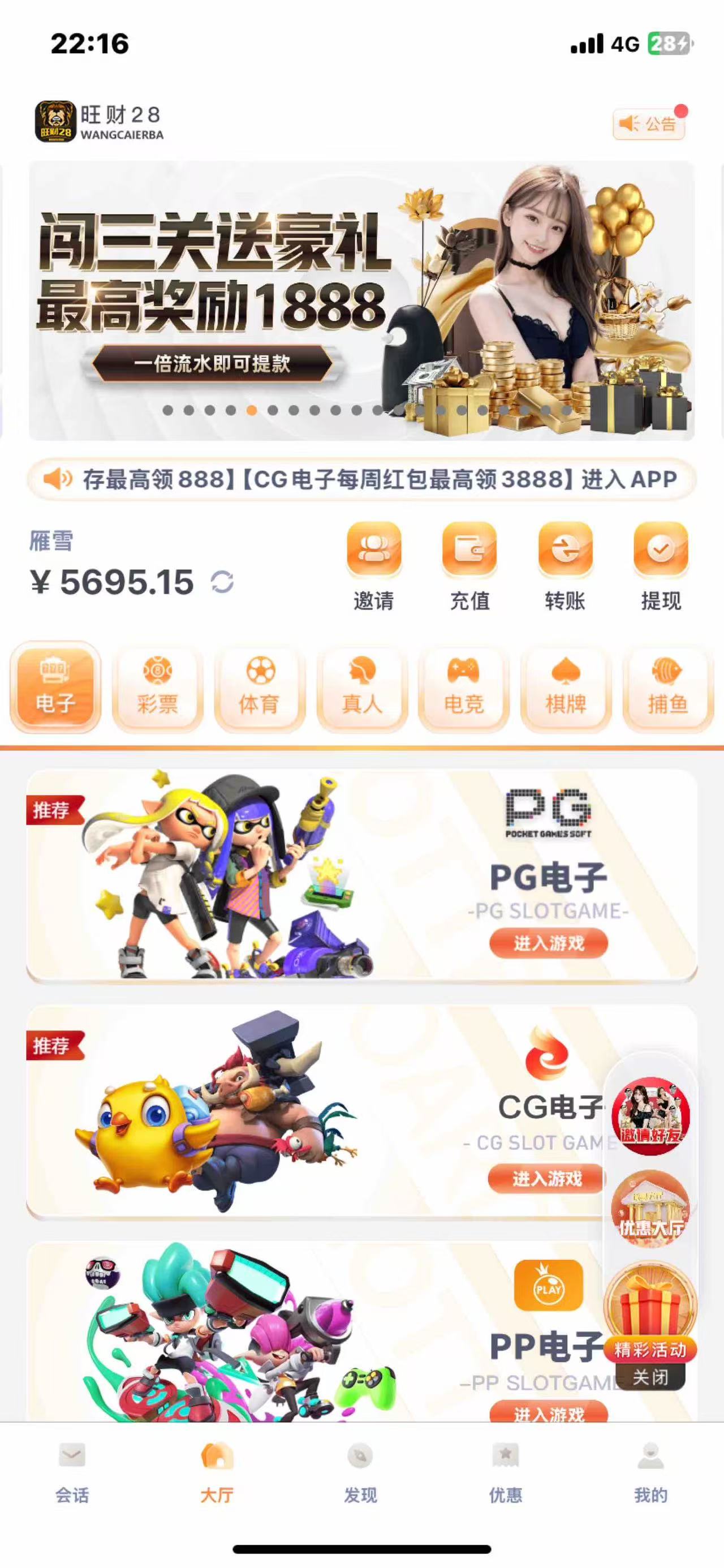The image size is (724, 1568).
Task: Select 提现 to withdraw funds
Action: coord(661,566)
